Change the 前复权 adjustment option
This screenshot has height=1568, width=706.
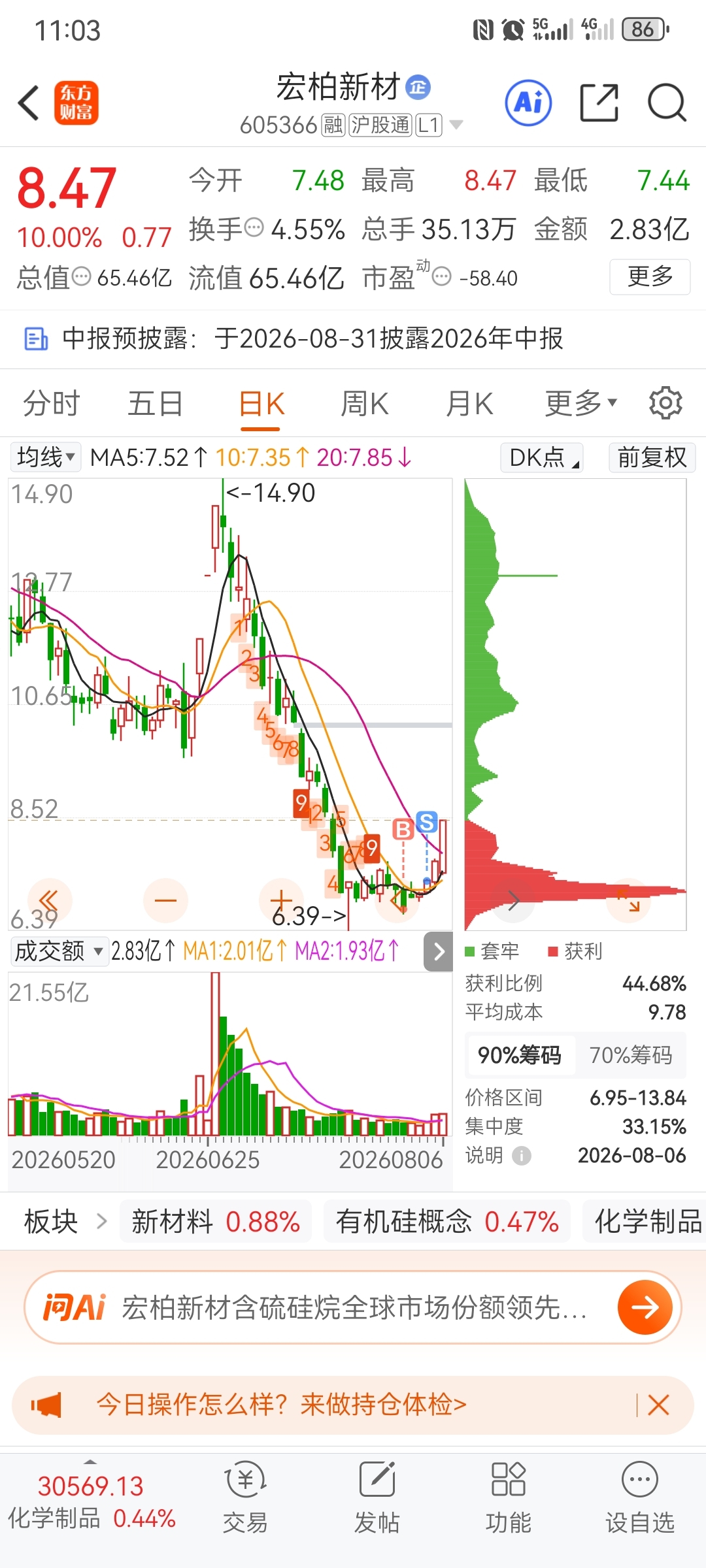pyautogui.click(x=652, y=457)
